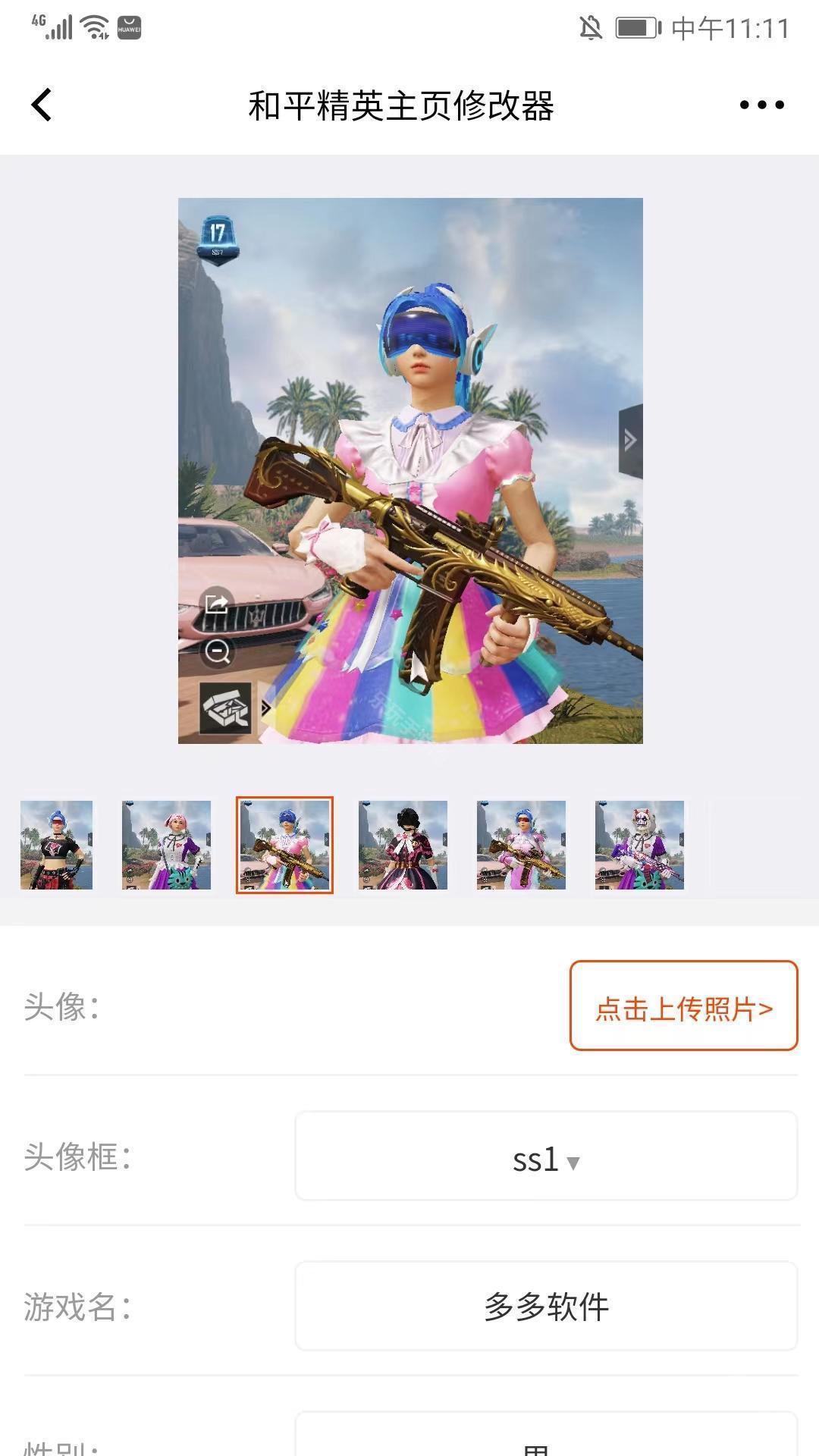Go back using the top-left arrow

(x=42, y=105)
